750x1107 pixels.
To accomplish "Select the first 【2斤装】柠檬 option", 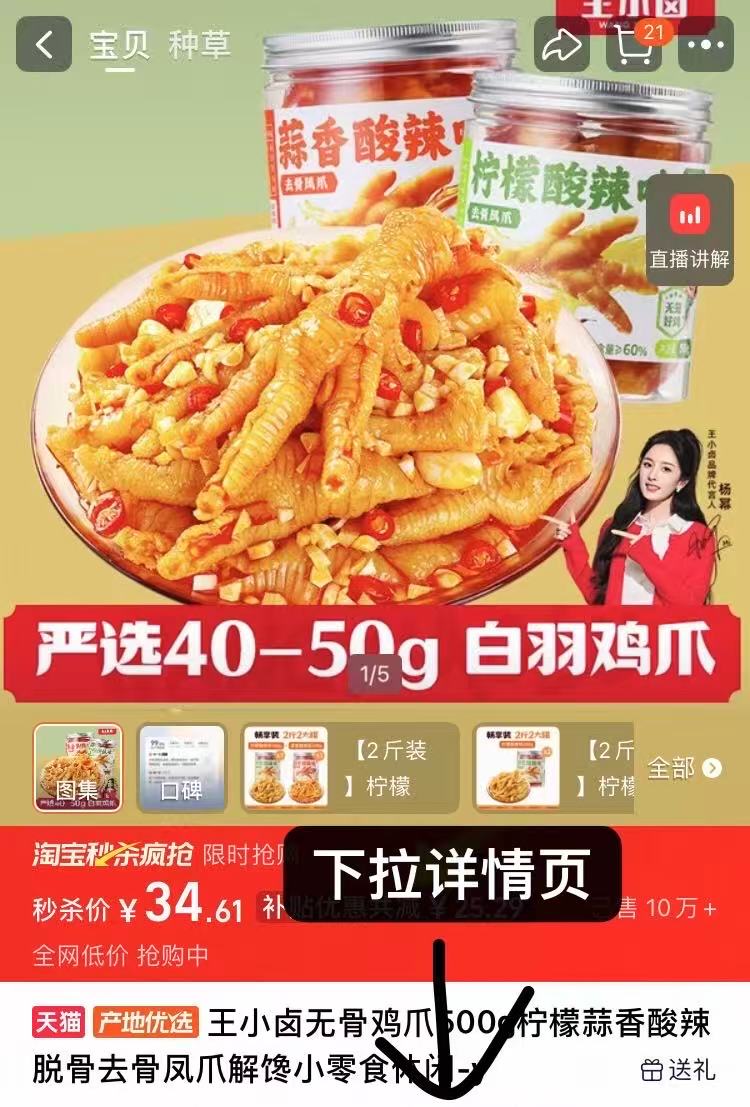I will point(350,767).
